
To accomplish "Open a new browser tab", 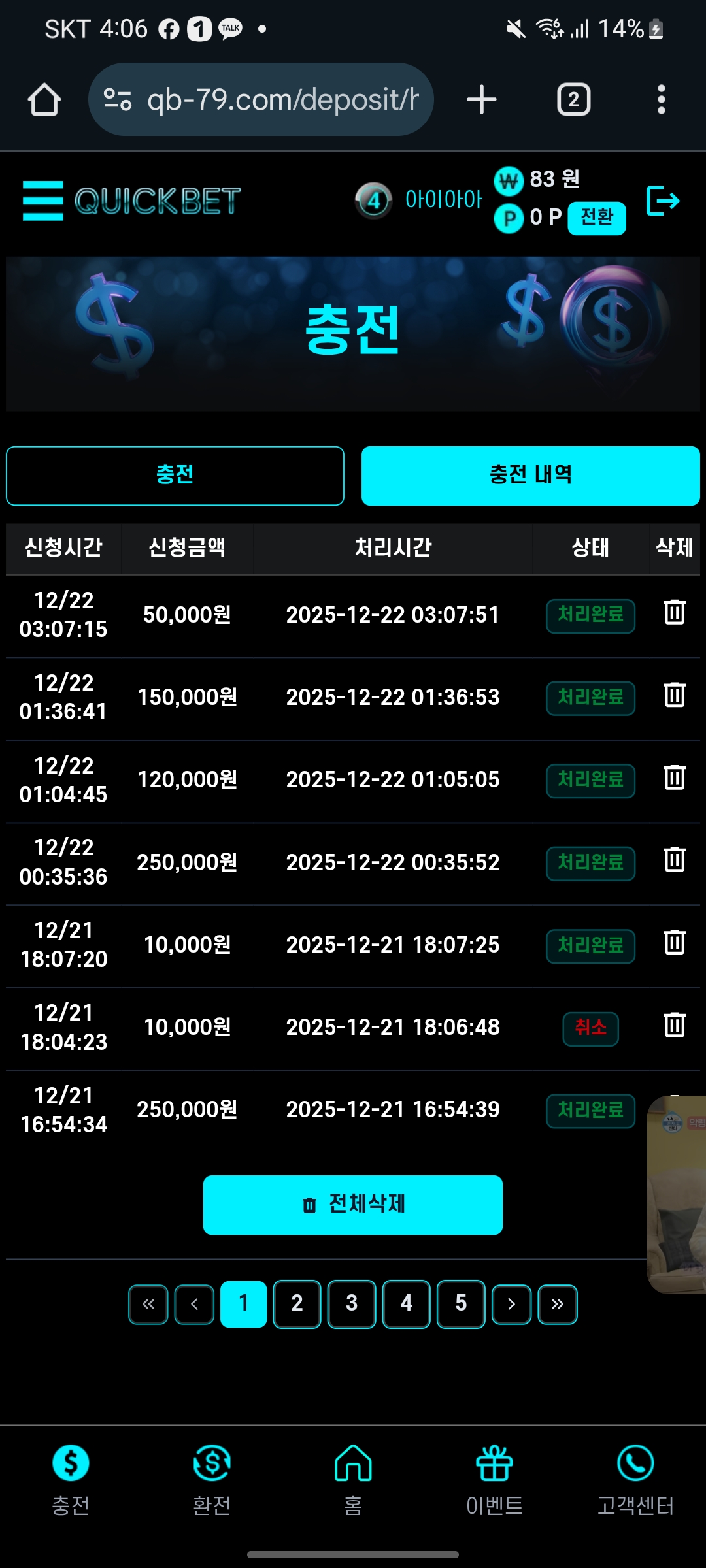I will click(482, 100).
